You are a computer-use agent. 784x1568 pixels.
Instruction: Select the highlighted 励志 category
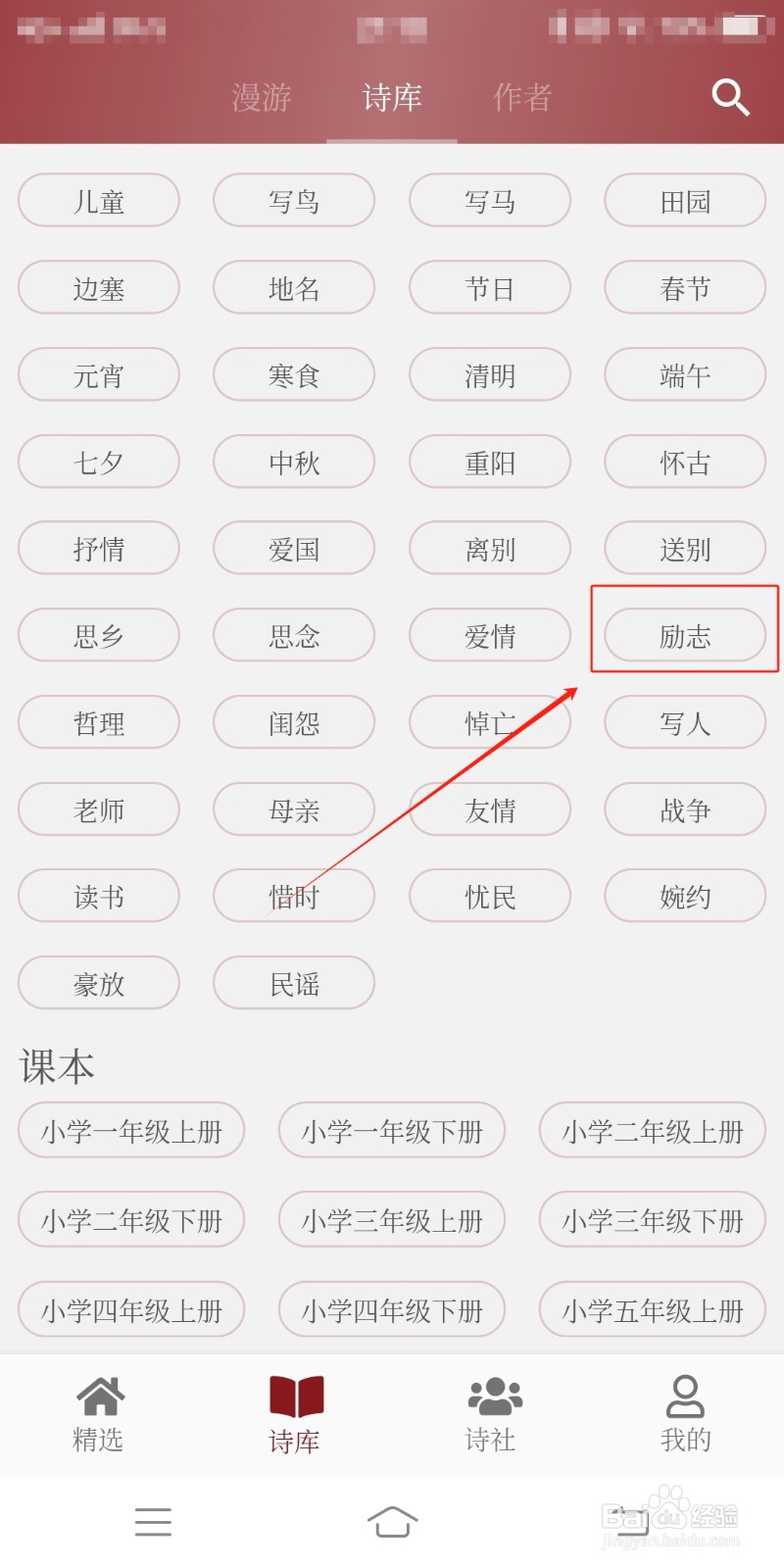coord(685,635)
